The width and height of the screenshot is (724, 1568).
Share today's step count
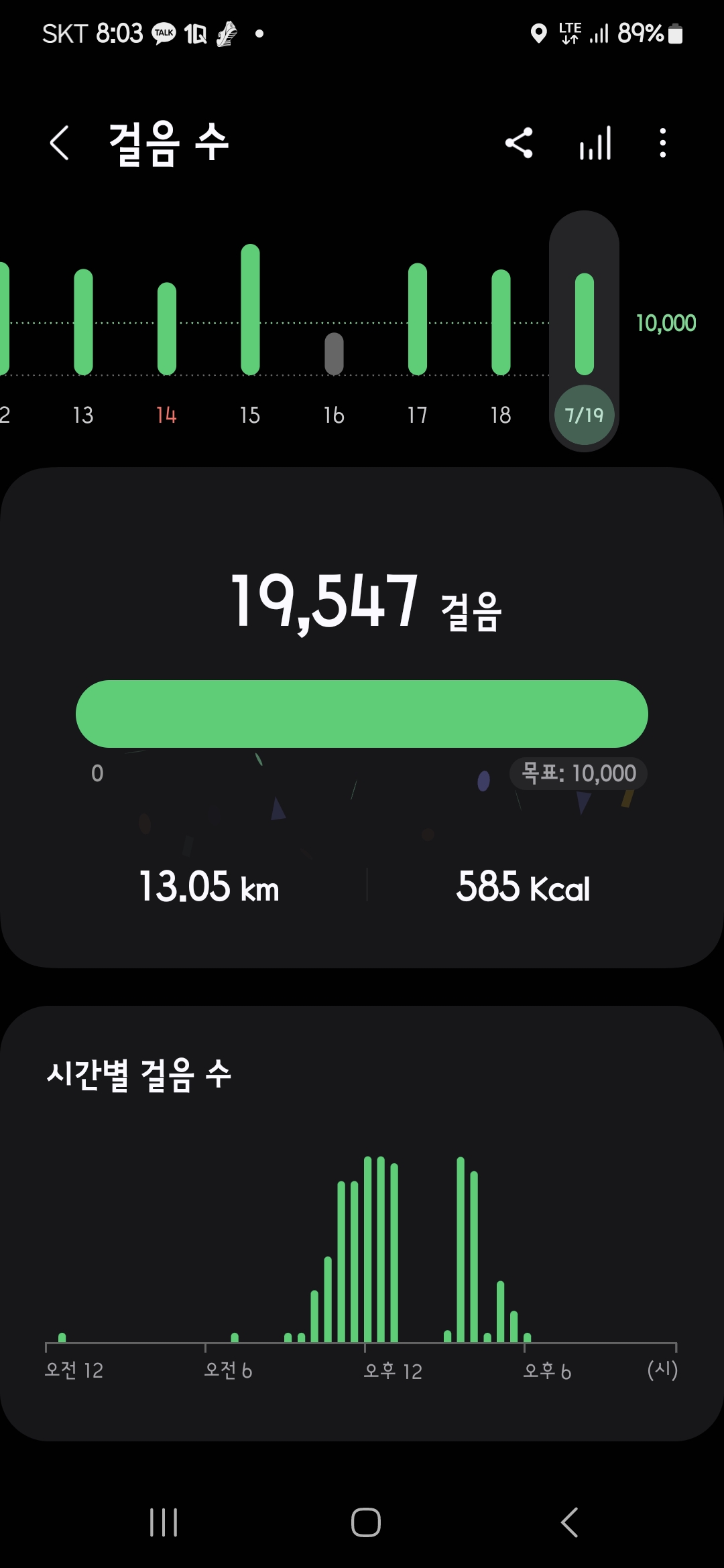tap(519, 143)
